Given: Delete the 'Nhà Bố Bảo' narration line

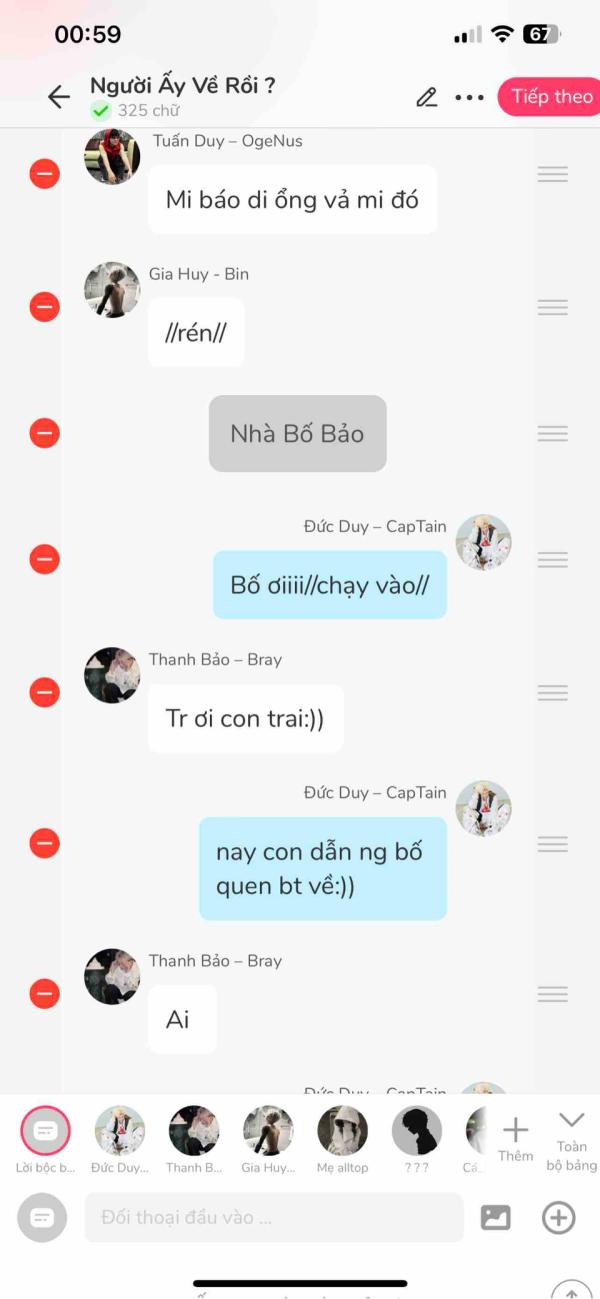Looking at the screenshot, I should pos(44,433).
